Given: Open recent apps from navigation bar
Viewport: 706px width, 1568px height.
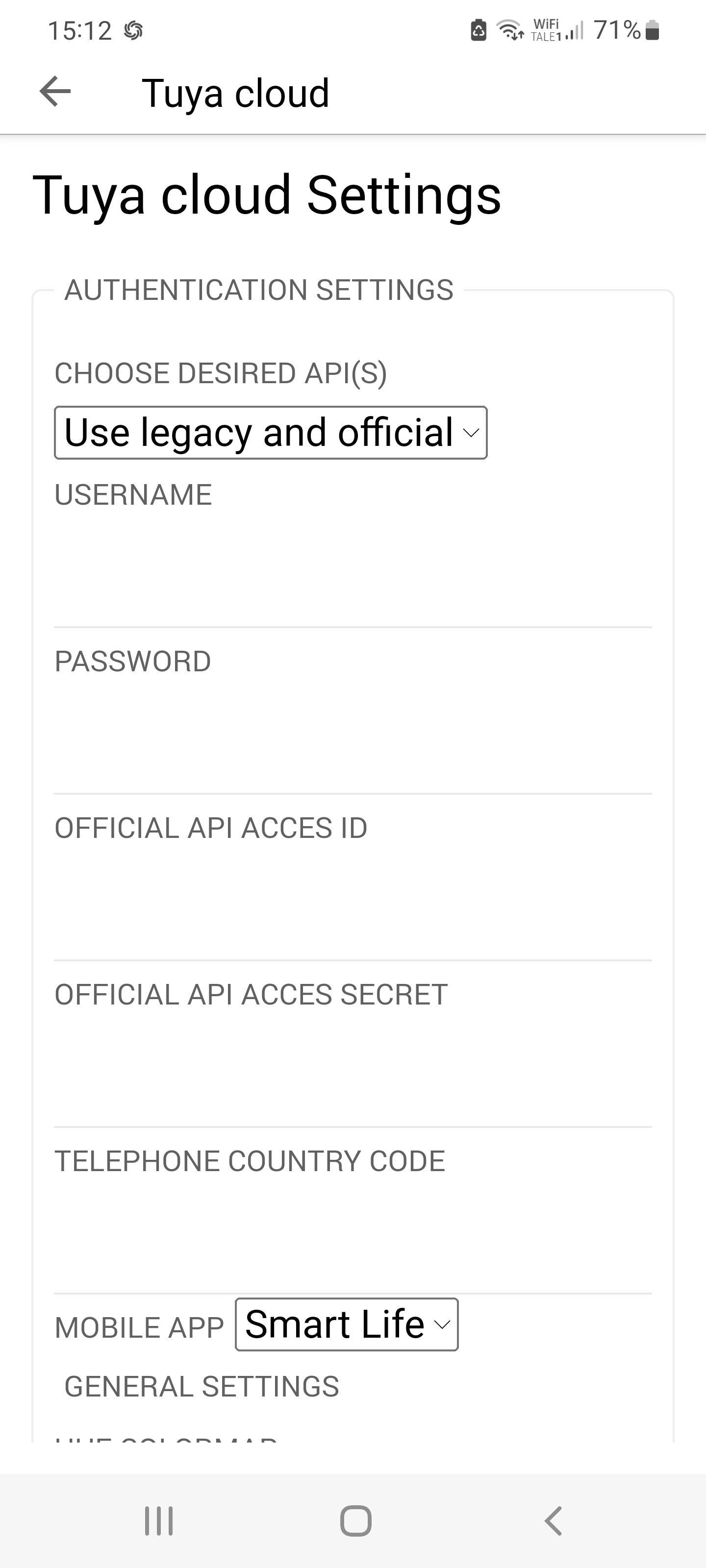Looking at the screenshot, I should tap(159, 1521).
